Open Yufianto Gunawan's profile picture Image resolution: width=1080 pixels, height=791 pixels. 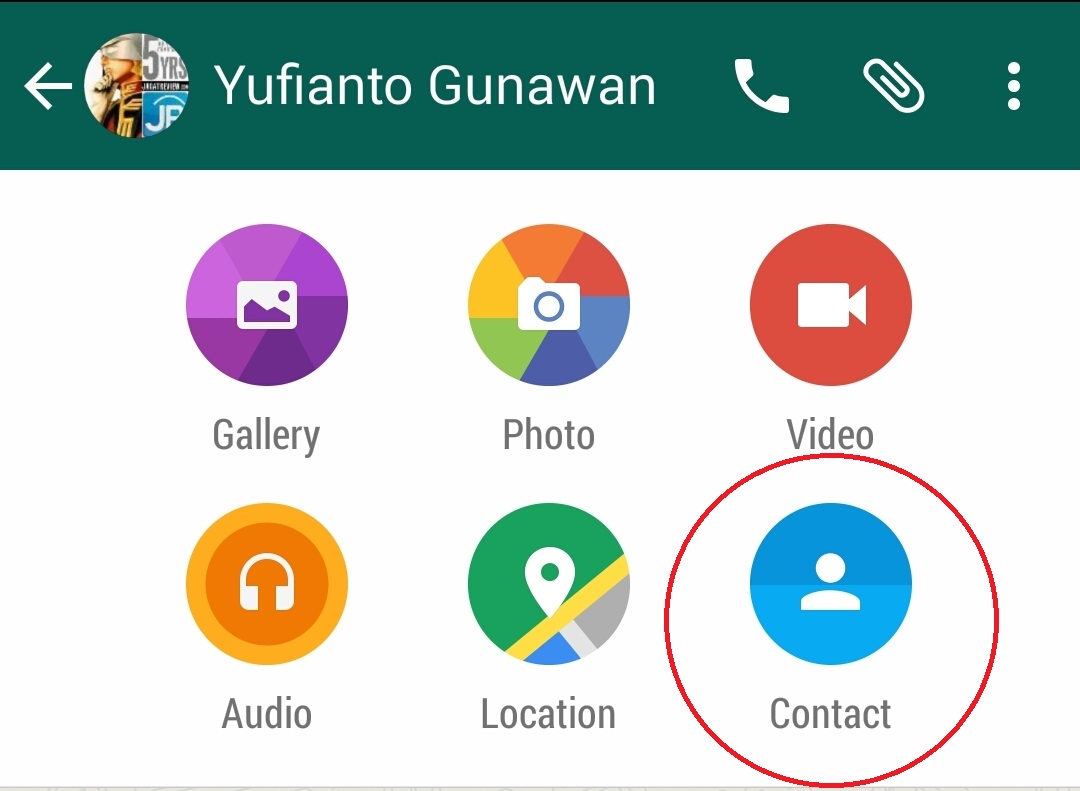pos(137,87)
